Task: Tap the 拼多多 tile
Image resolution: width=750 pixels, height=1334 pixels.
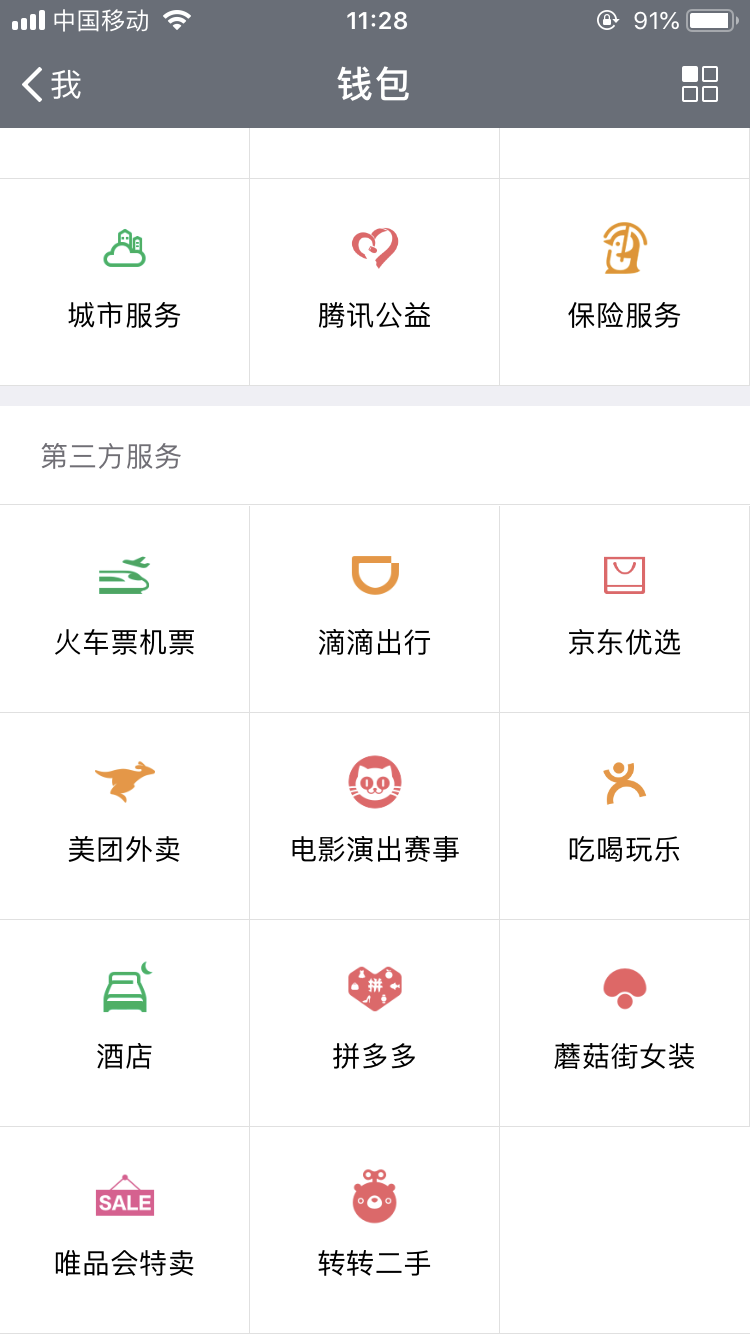Action: [375, 1022]
